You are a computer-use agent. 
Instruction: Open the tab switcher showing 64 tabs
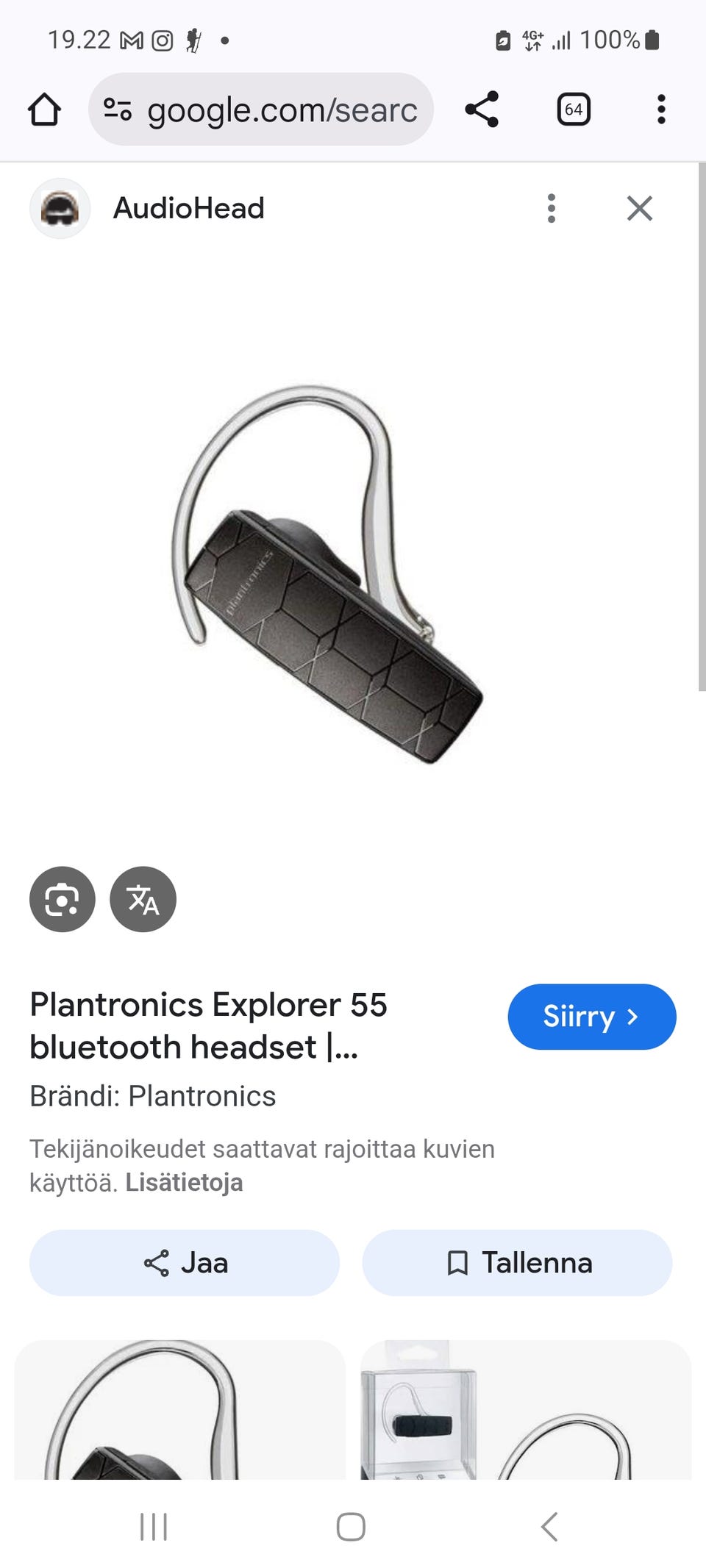click(x=574, y=110)
